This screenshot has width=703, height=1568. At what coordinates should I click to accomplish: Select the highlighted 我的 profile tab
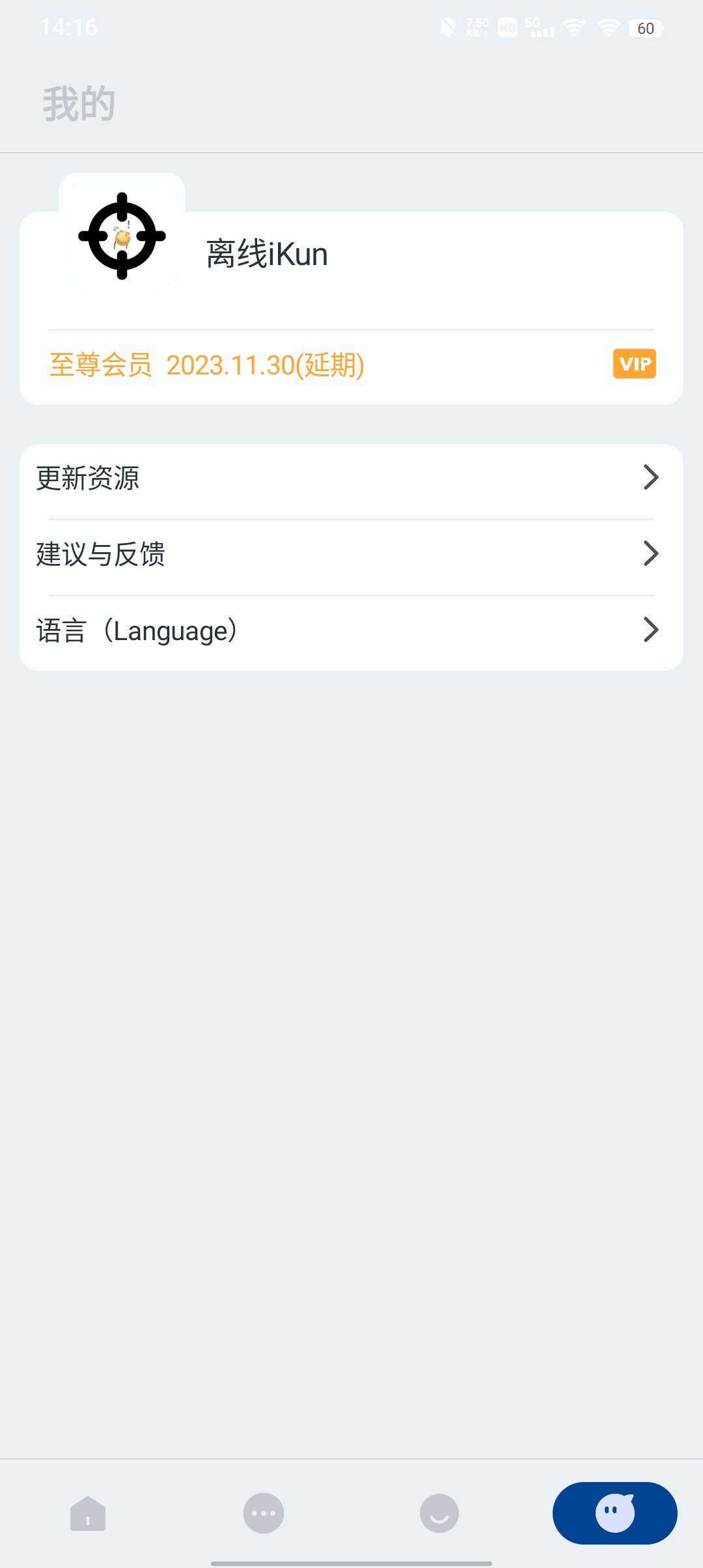614,1513
